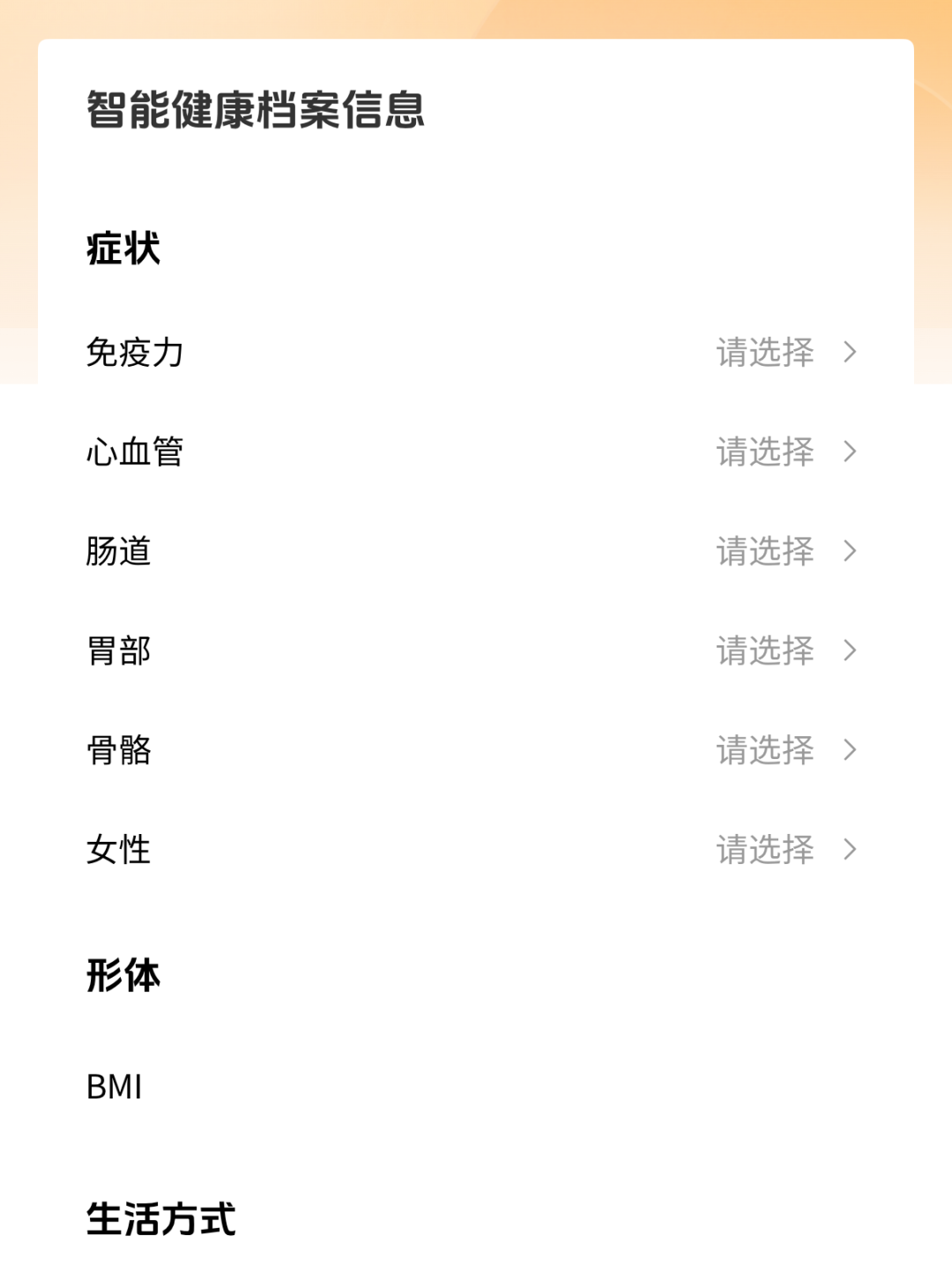Open the 请选择 selector for 免疫力
The image size is (952, 1266).
pyautogui.click(x=765, y=353)
